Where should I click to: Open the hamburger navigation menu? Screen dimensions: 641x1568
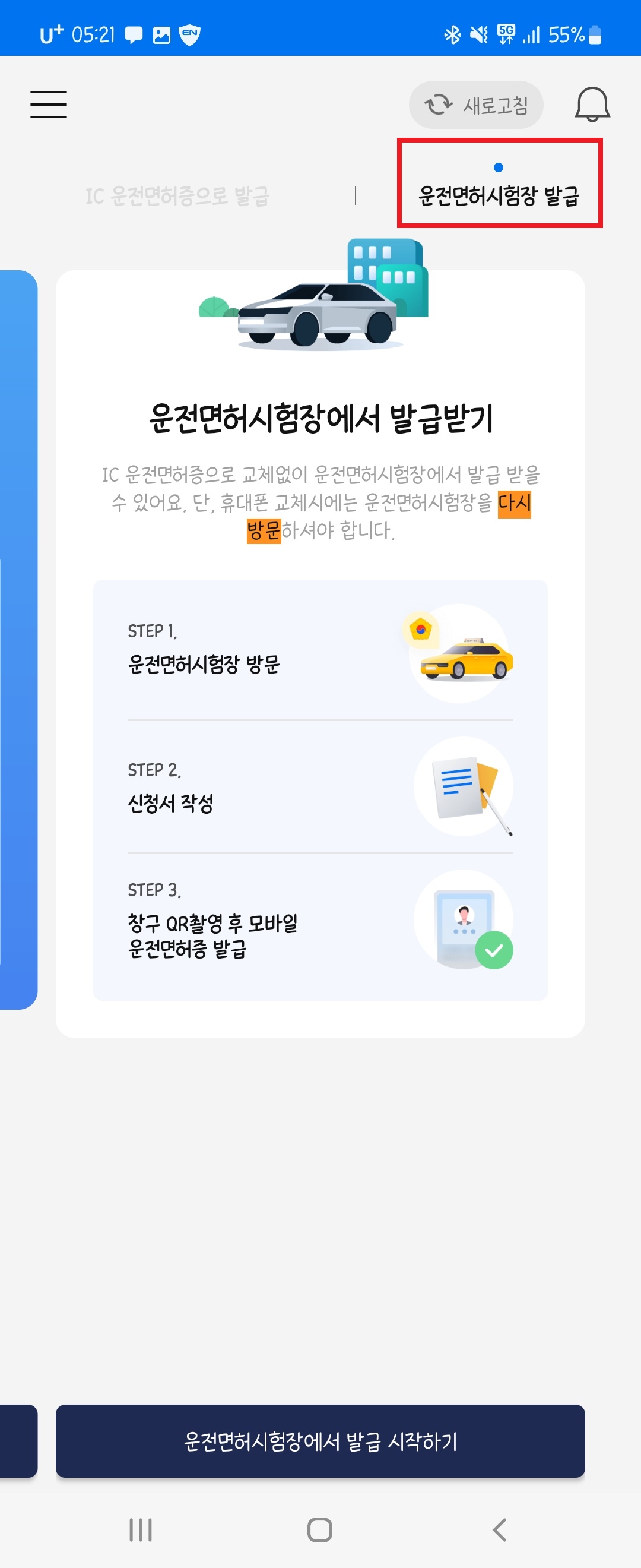click(x=49, y=103)
